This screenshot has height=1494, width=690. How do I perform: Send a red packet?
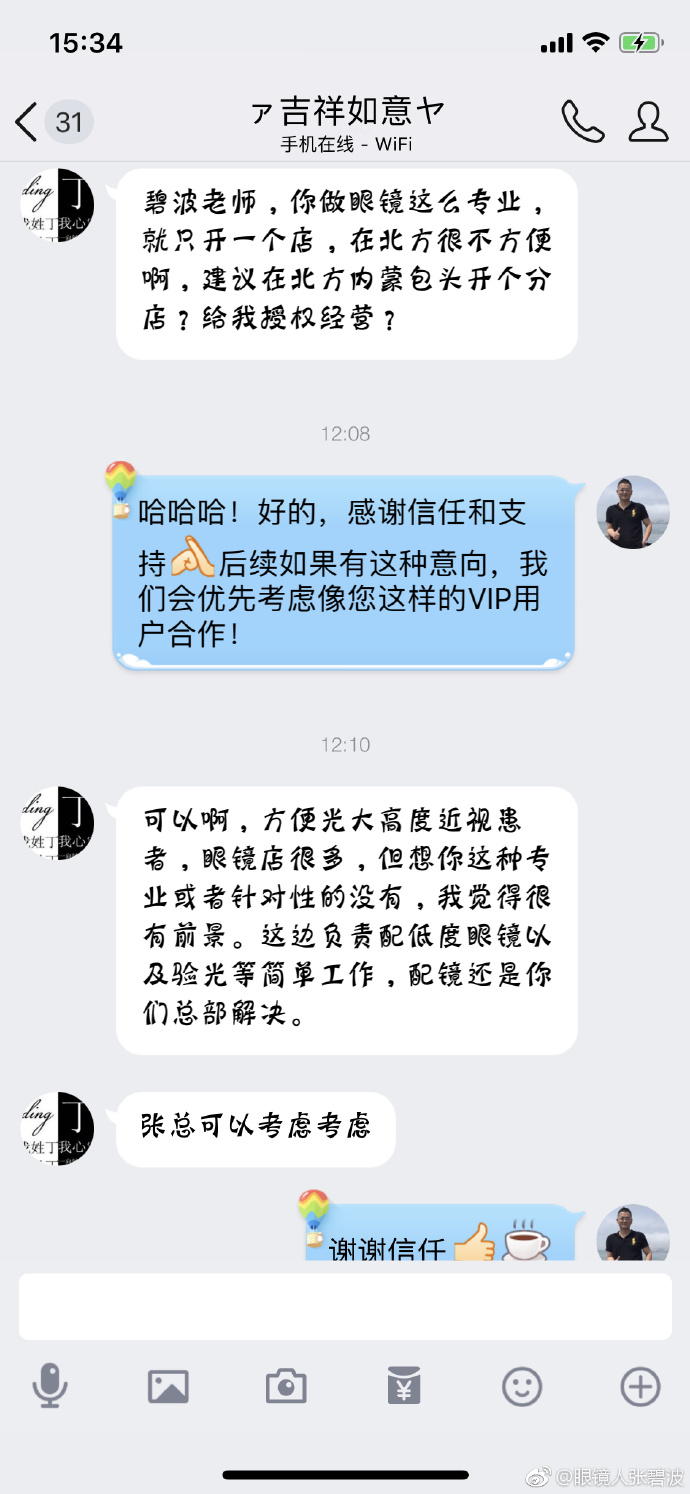pyautogui.click(x=404, y=1387)
